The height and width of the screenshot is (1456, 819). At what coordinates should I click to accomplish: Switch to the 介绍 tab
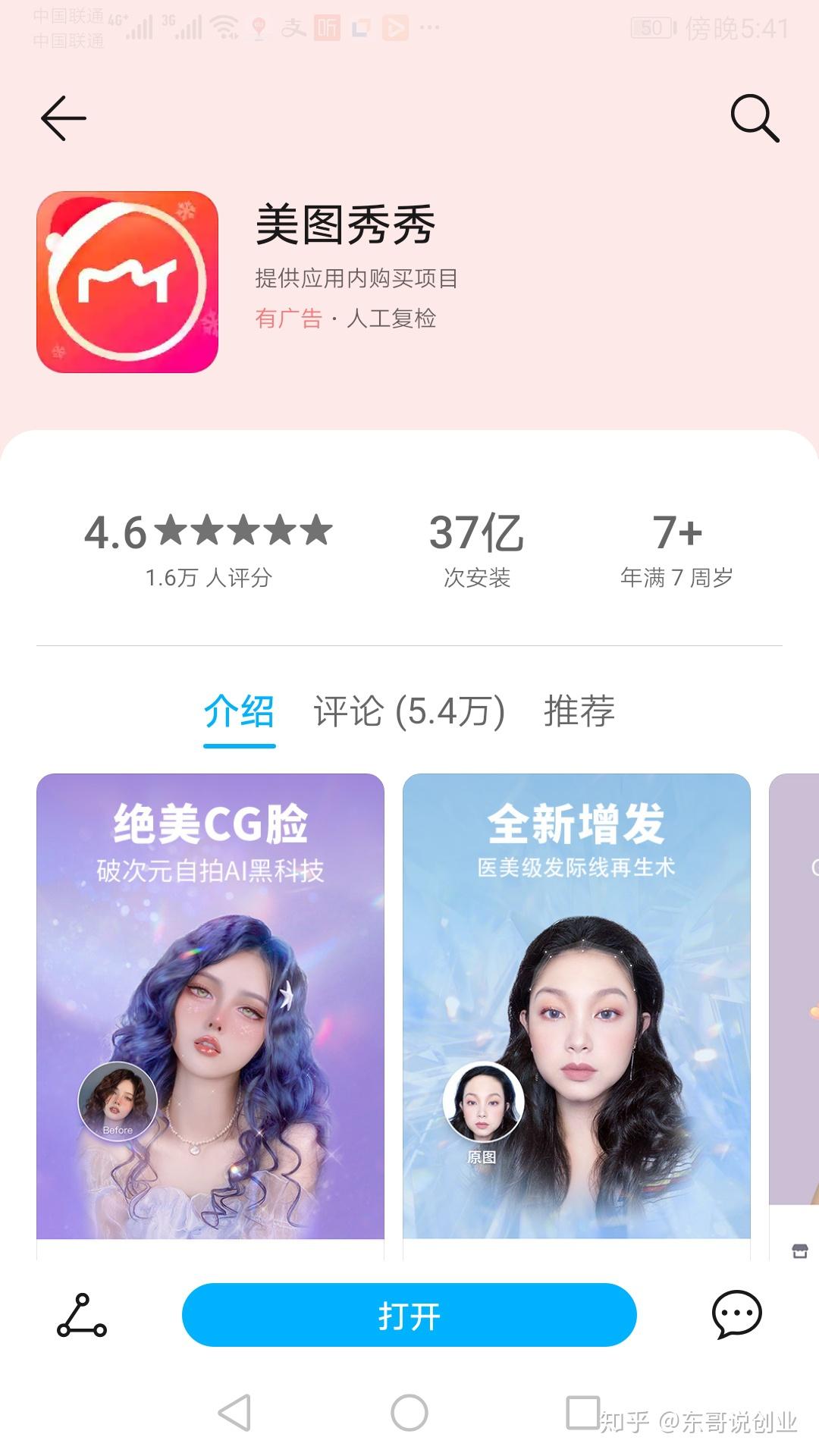tap(239, 712)
